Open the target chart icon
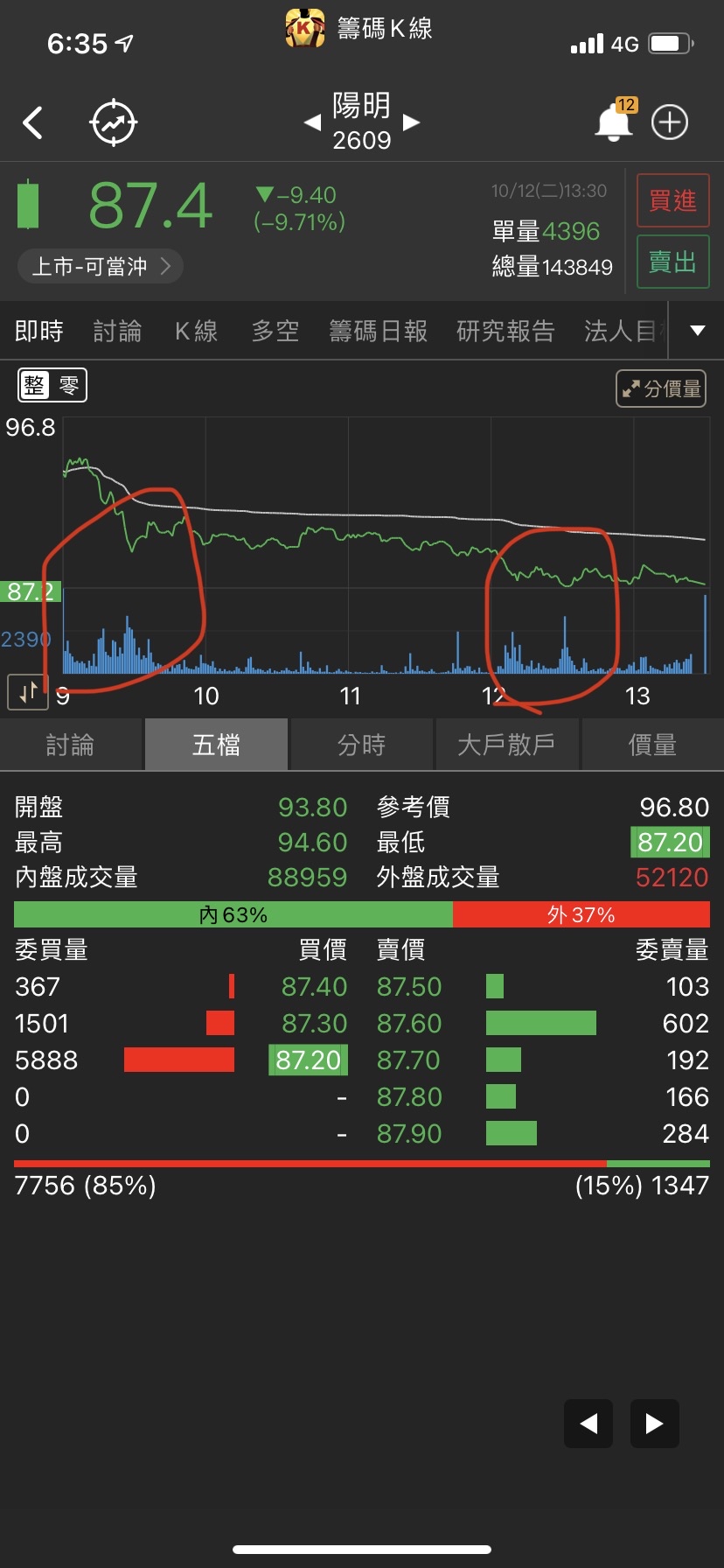Image resolution: width=724 pixels, height=1568 pixels. [114, 122]
